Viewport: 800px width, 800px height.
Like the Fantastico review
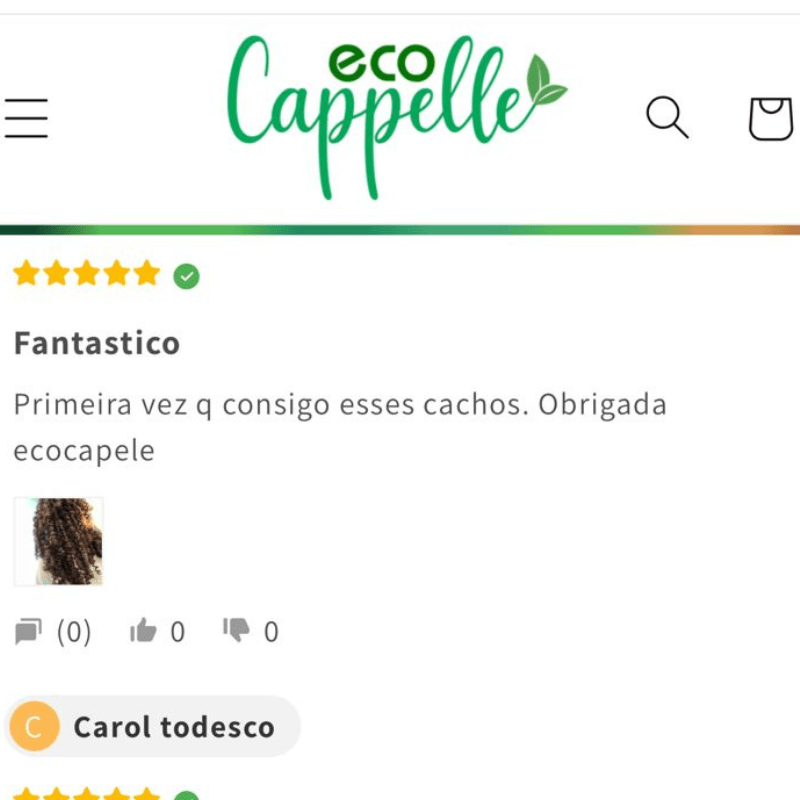tap(145, 631)
